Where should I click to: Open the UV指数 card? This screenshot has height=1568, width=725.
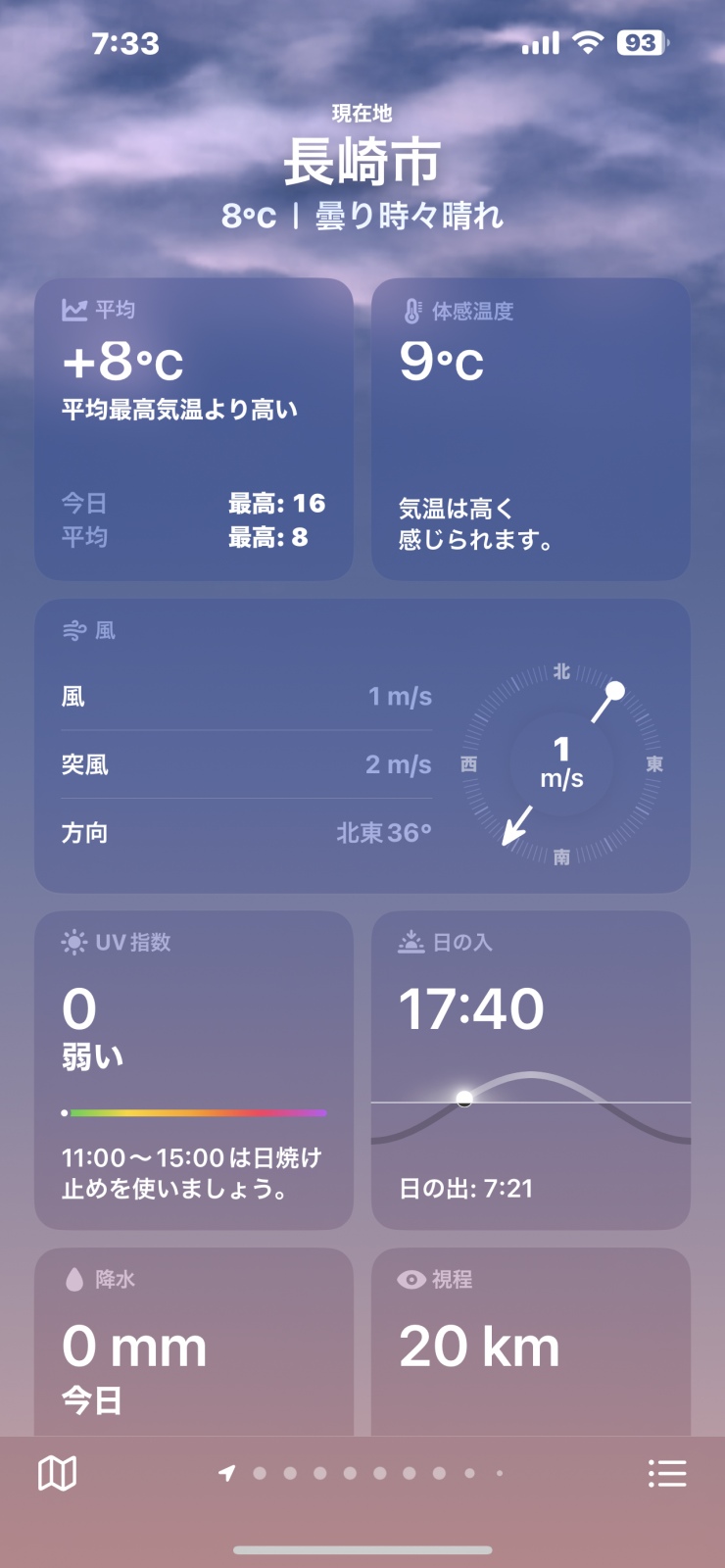tap(194, 1070)
